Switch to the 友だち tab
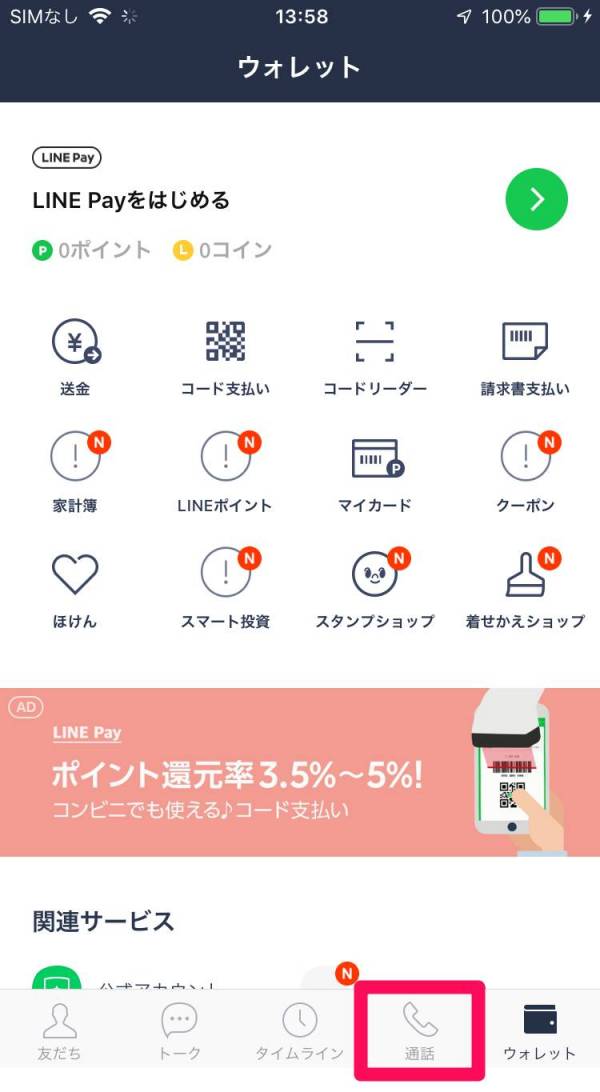The image size is (600, 1092). [59, 1032]
